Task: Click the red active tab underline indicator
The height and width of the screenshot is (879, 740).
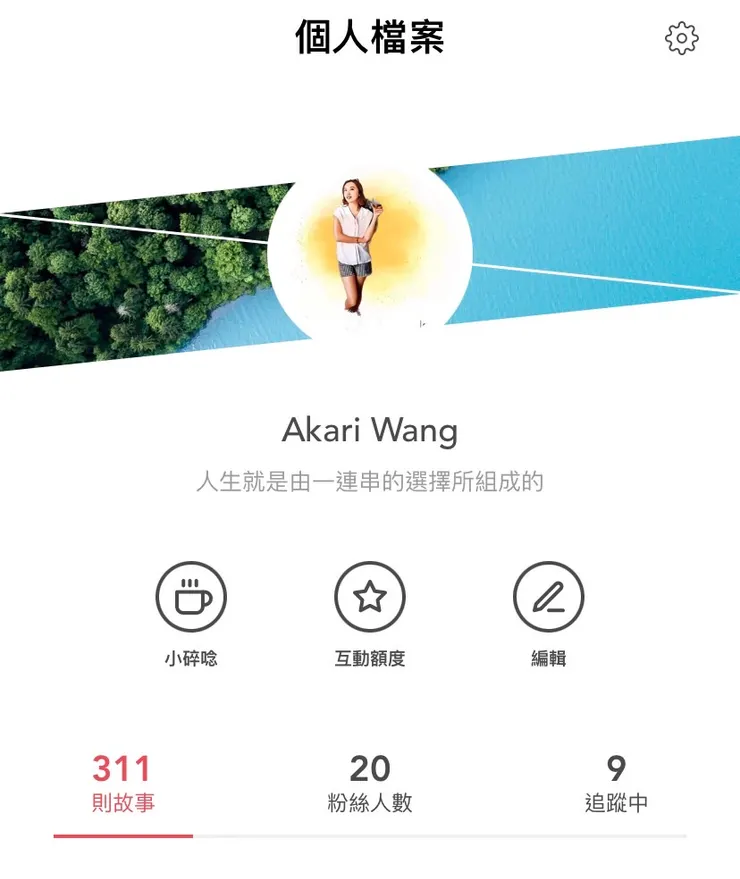Action: coord(122,831)
